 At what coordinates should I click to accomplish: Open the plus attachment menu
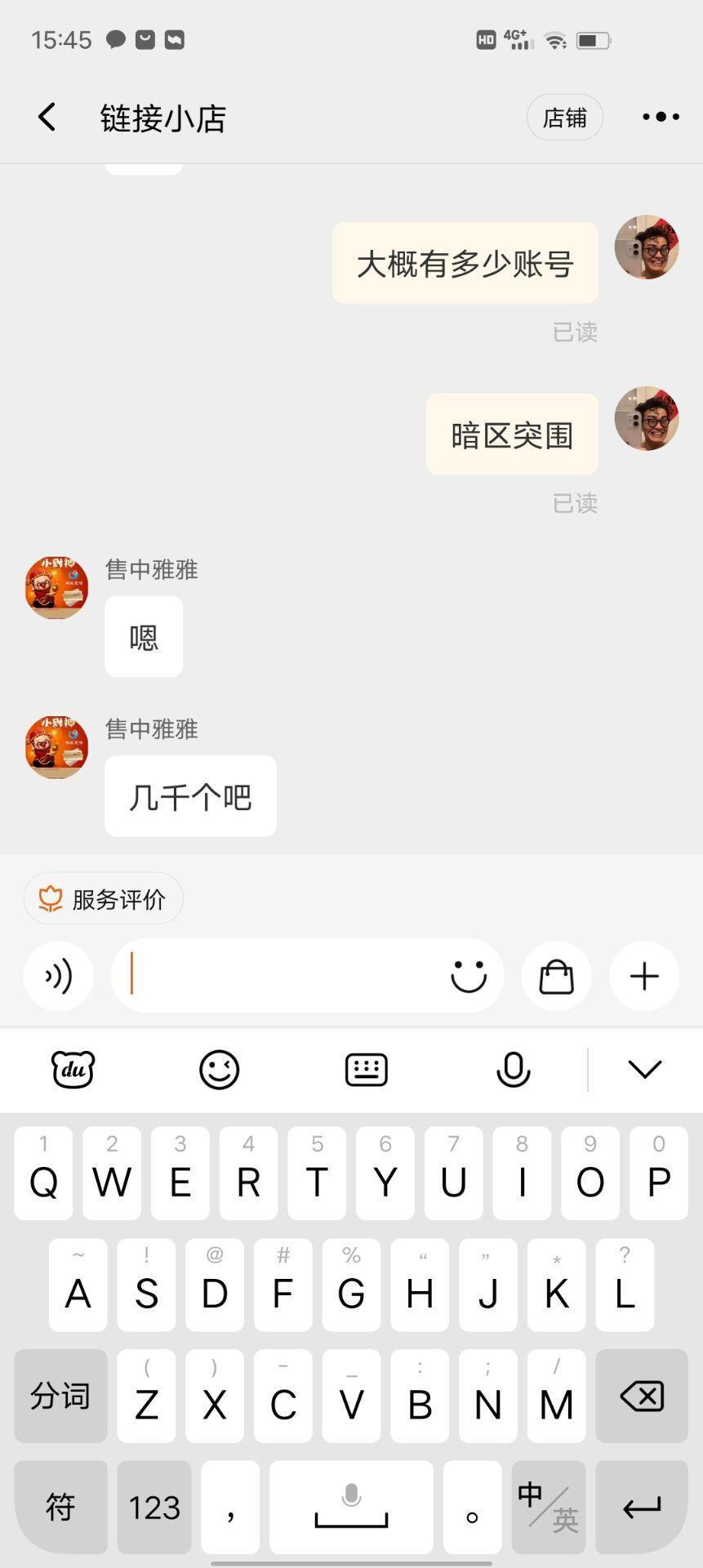click(644, 976)
